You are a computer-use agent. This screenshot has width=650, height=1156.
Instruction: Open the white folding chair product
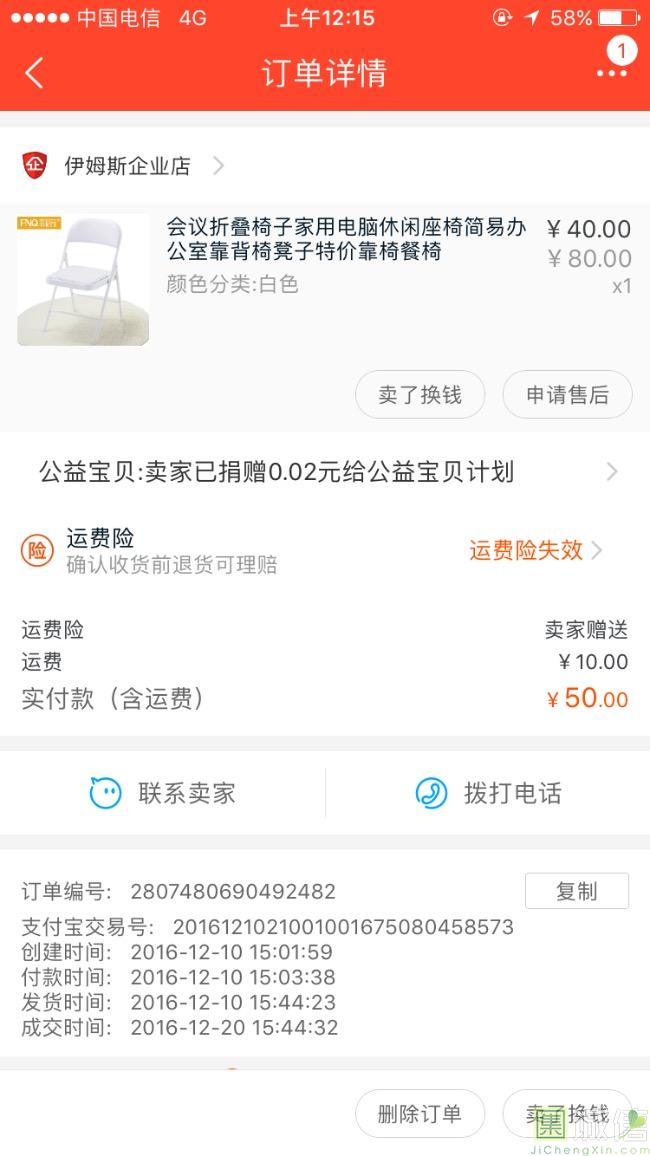click(83, 280)
